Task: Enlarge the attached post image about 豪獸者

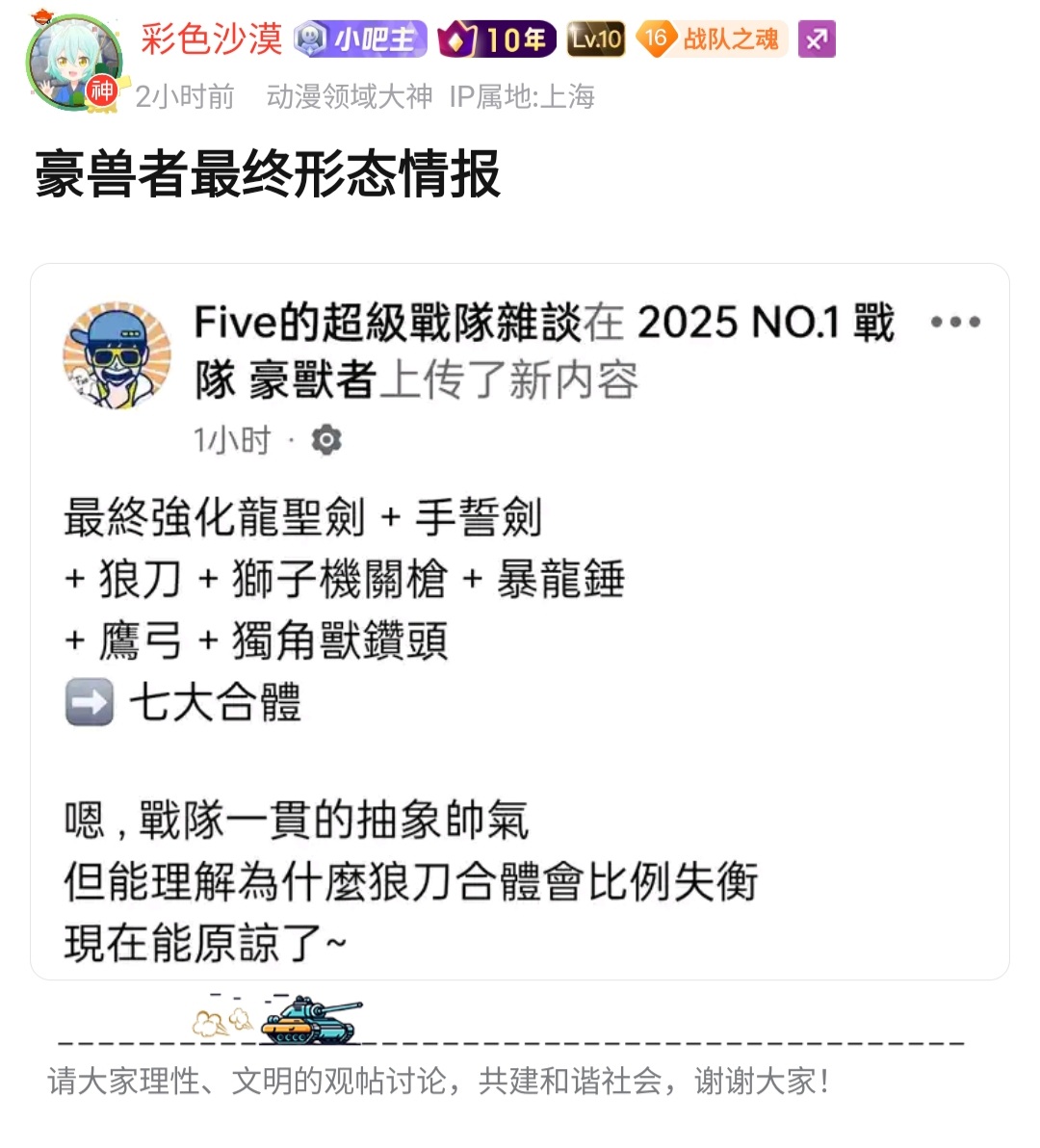Action: coord(520,621)
